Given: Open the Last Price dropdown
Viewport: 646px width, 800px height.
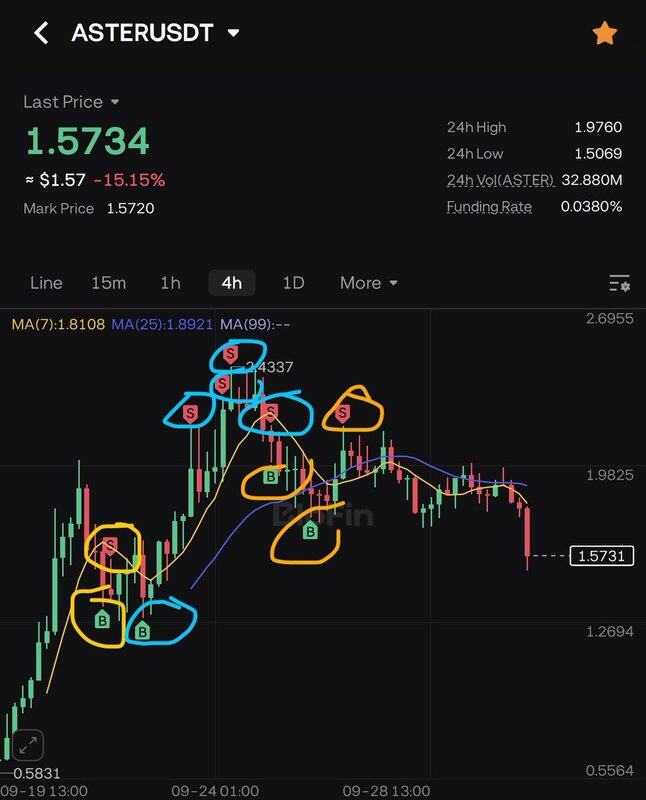Looking at the screenshot, I should click(x=72, y=102).
